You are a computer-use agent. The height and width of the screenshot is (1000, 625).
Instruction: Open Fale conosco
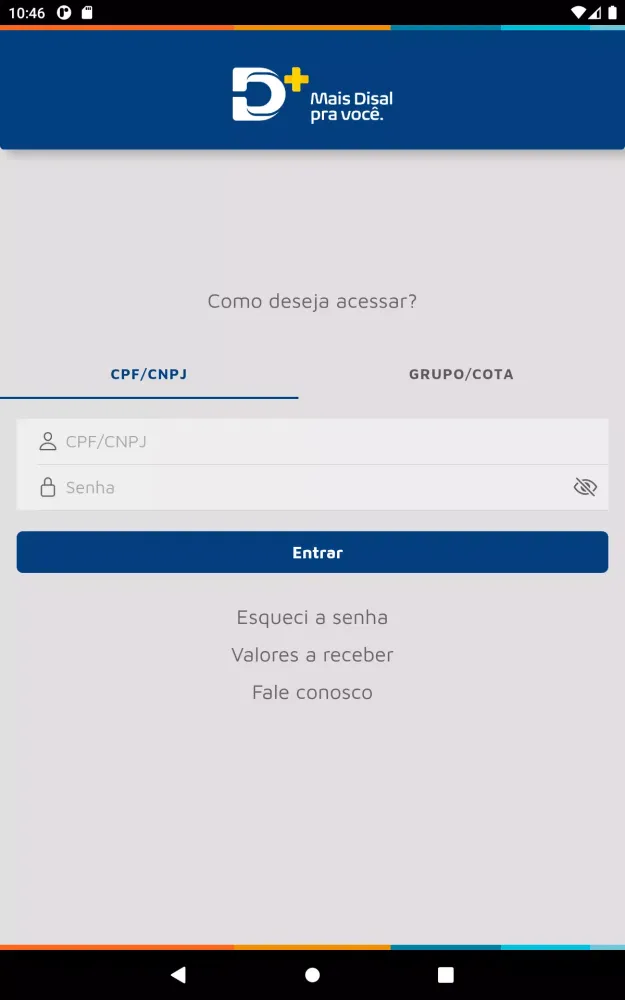coord(312,692)
